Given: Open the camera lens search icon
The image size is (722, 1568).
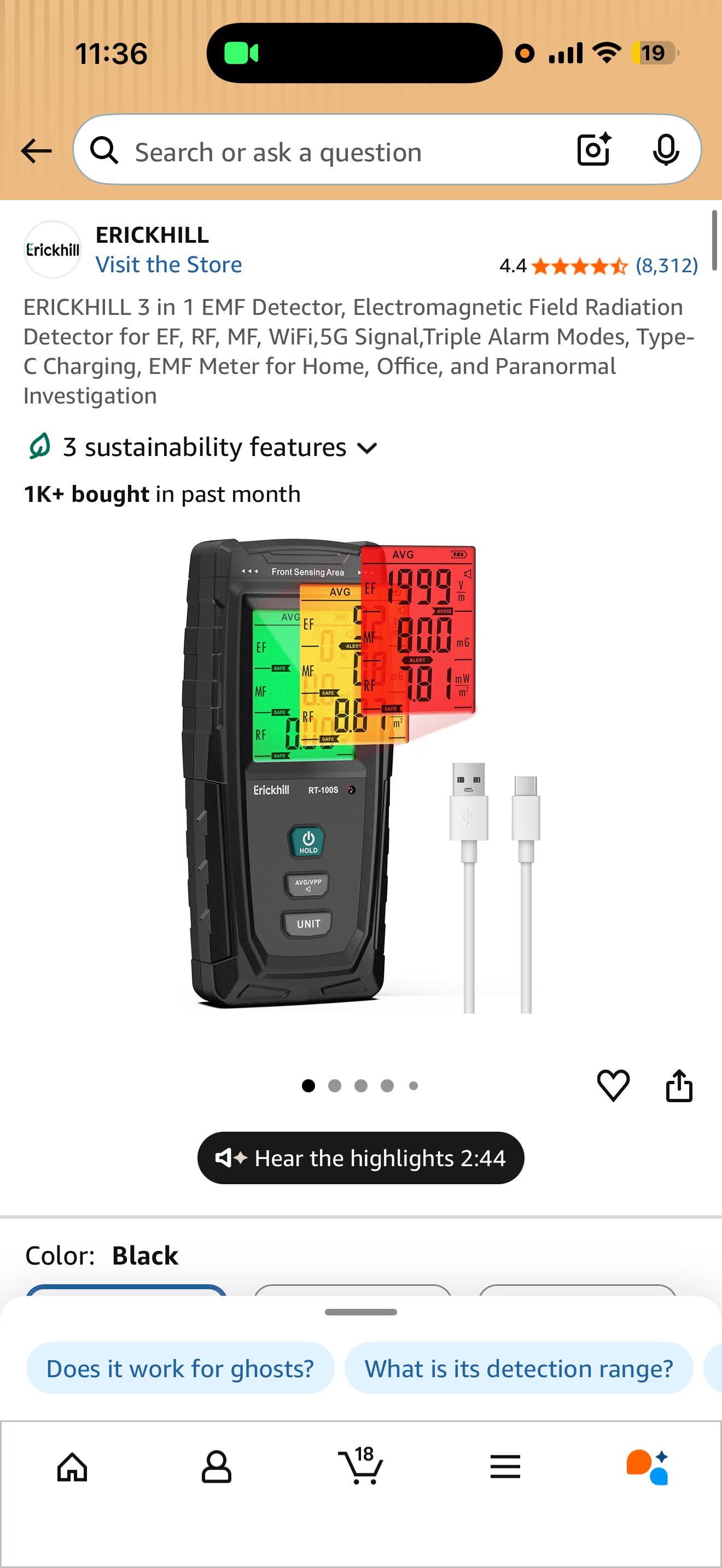Looking at the screenshot, I should [593, 150].
